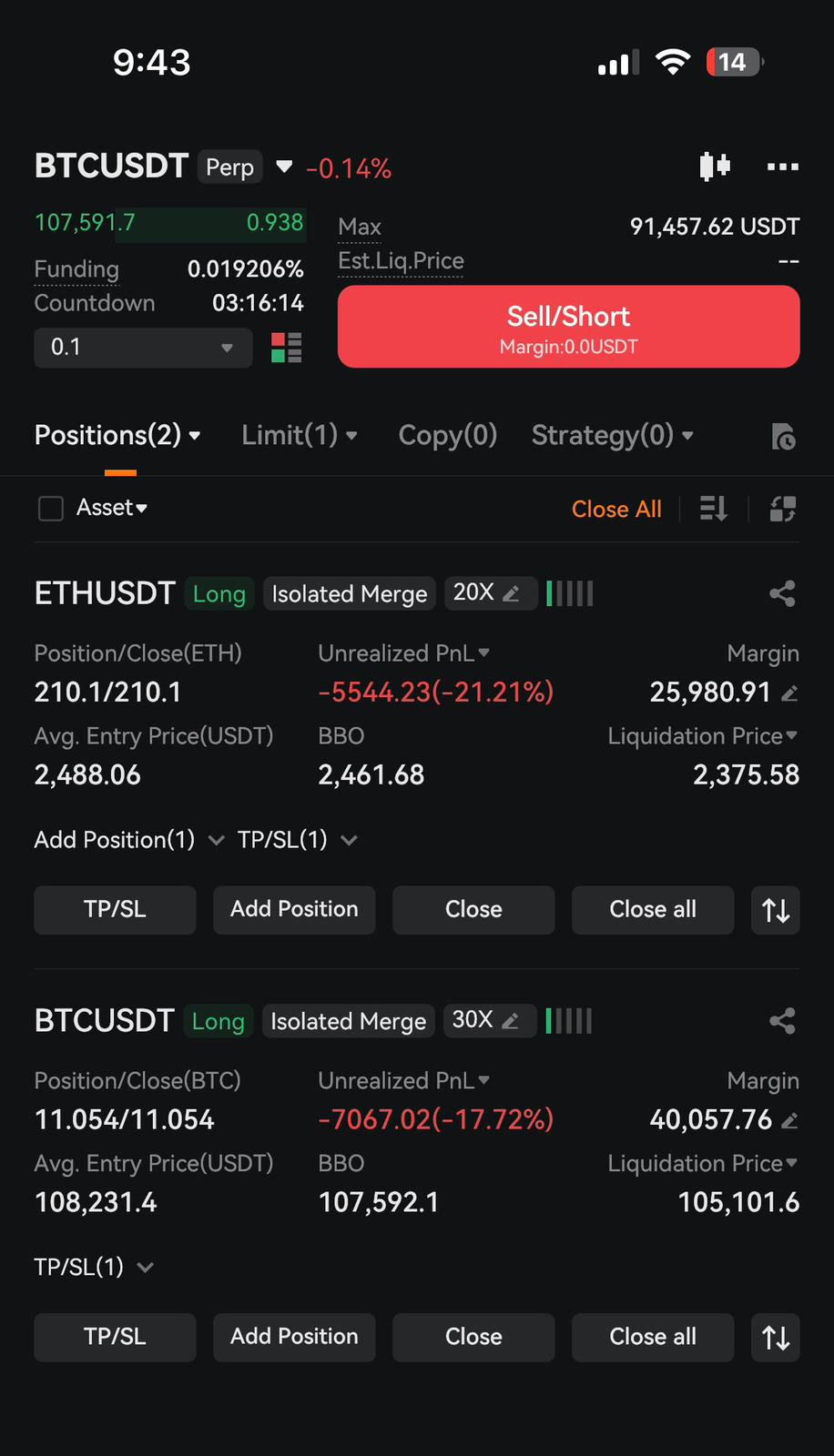Switch to the Copy(0) tab

(448, 435)
